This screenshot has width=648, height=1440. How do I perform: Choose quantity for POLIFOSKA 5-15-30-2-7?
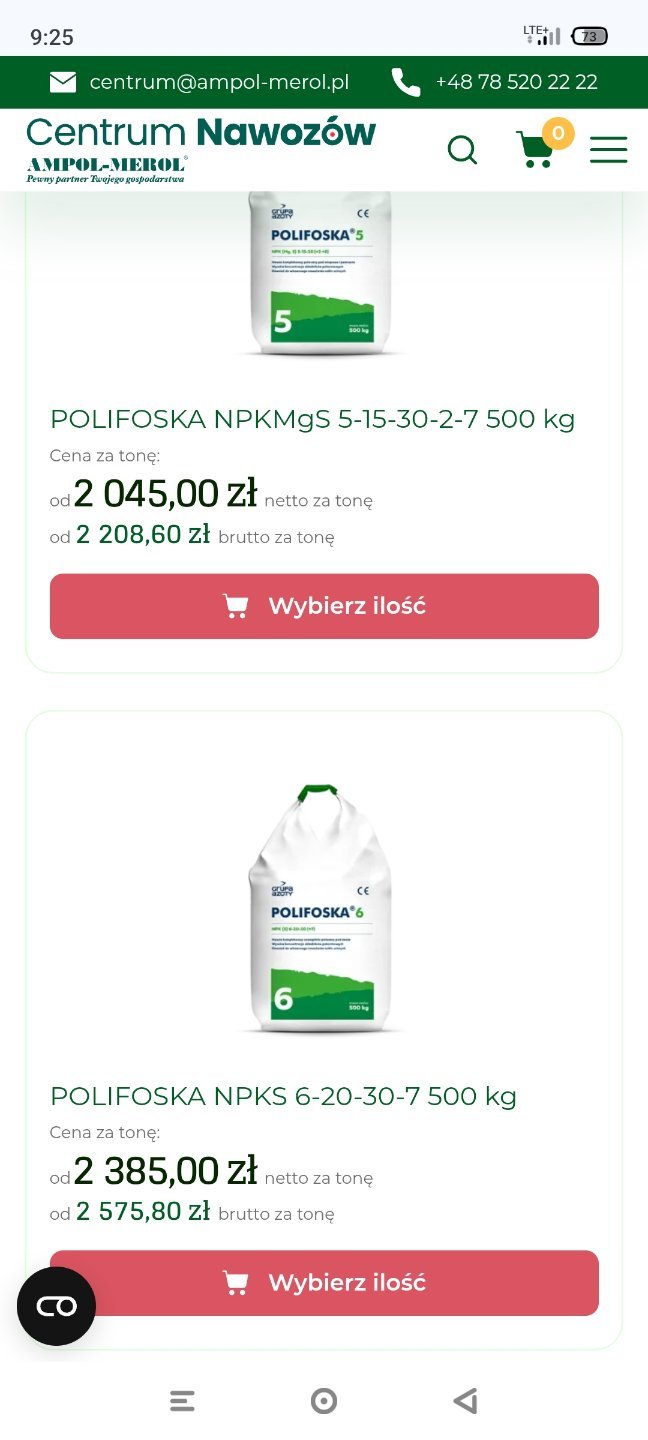[324, 606]
